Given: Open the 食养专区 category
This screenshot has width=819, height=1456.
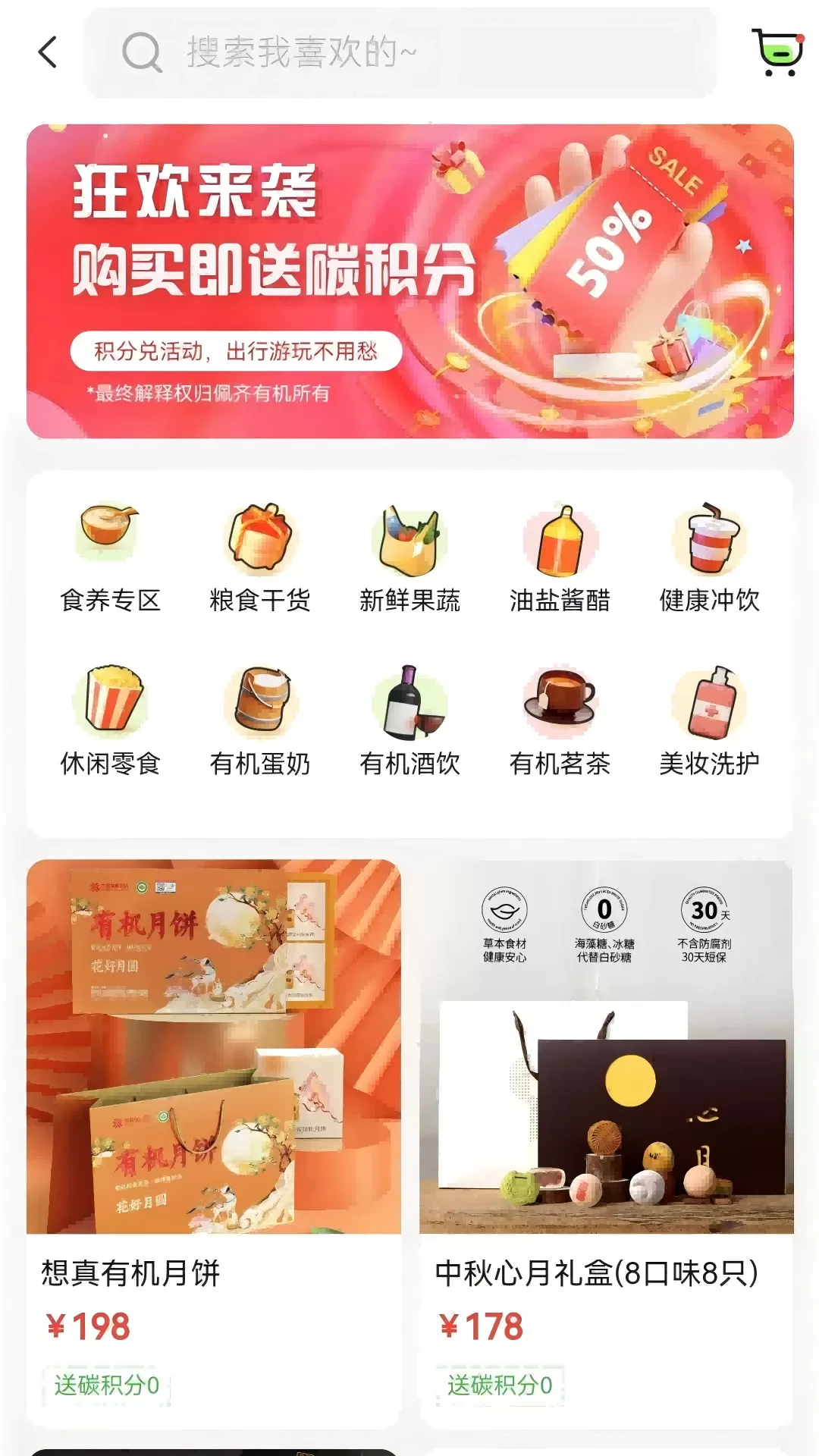Looking at the screenshot, I should pyautogui.click(x=111, y=557).
